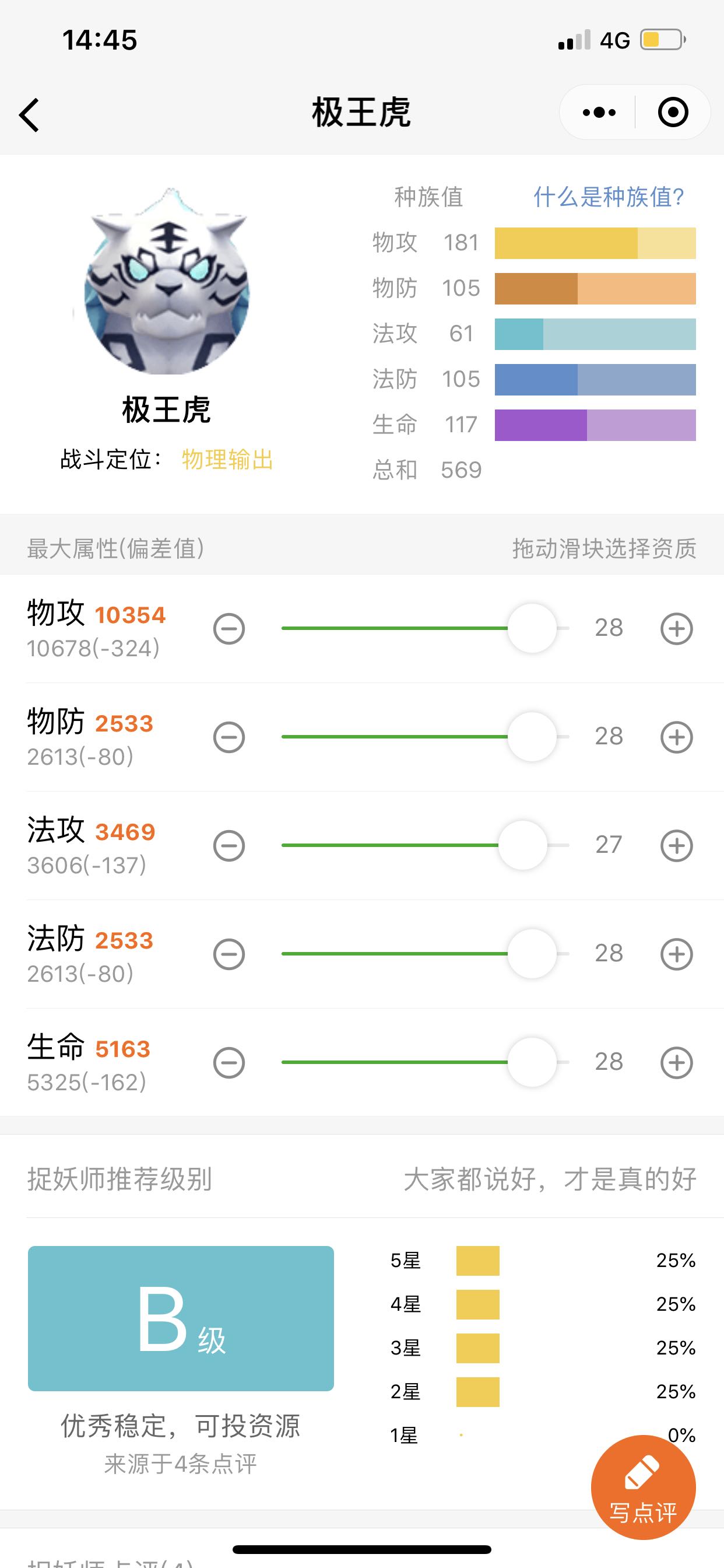
Task: Increase the 法攻 aptitude value
Action: click(x=677, y=845)
